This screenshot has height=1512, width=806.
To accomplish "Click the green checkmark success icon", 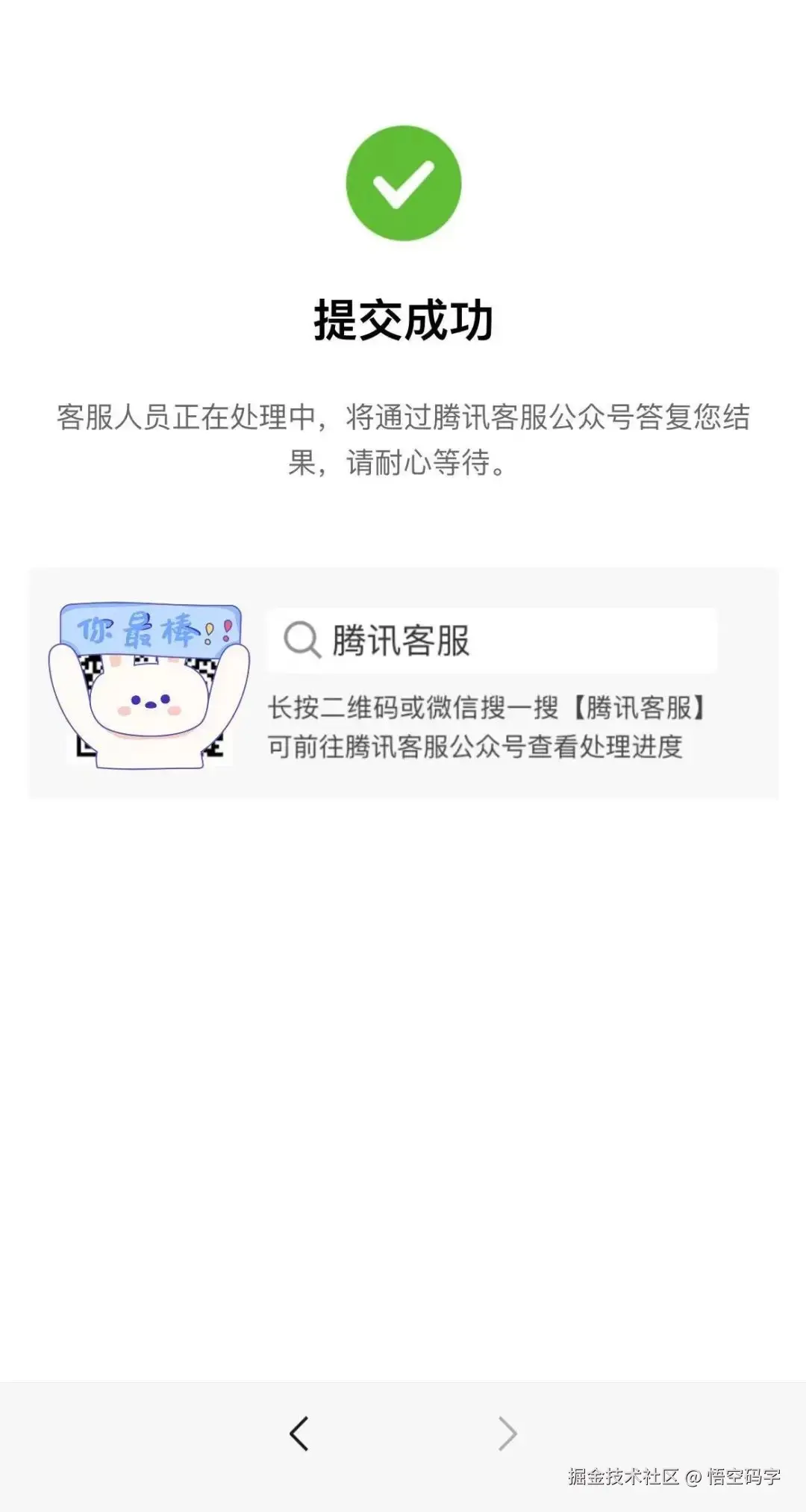I will (403, 181).
